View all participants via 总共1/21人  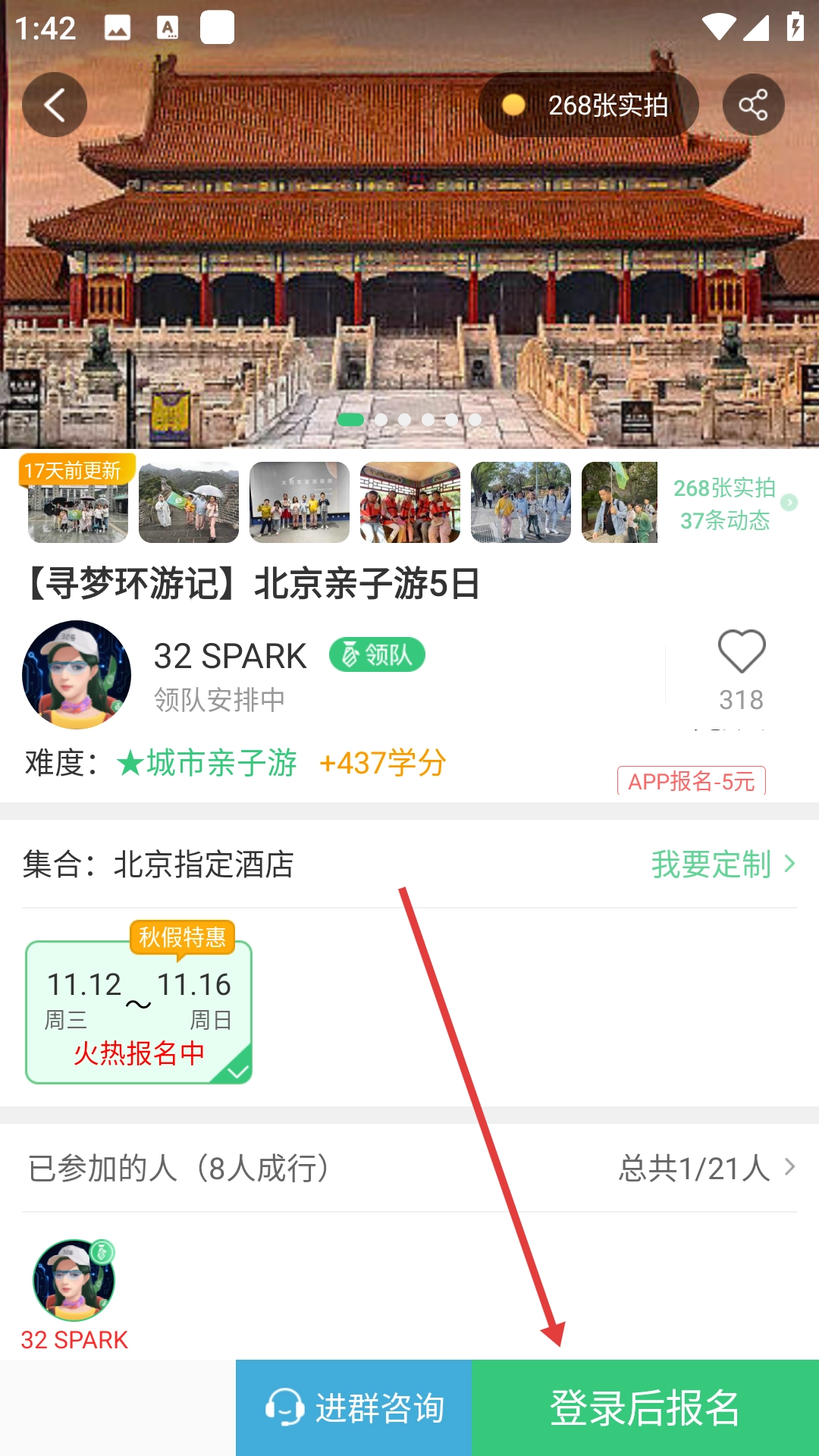pyautogui.click(x=706, y=1168)
